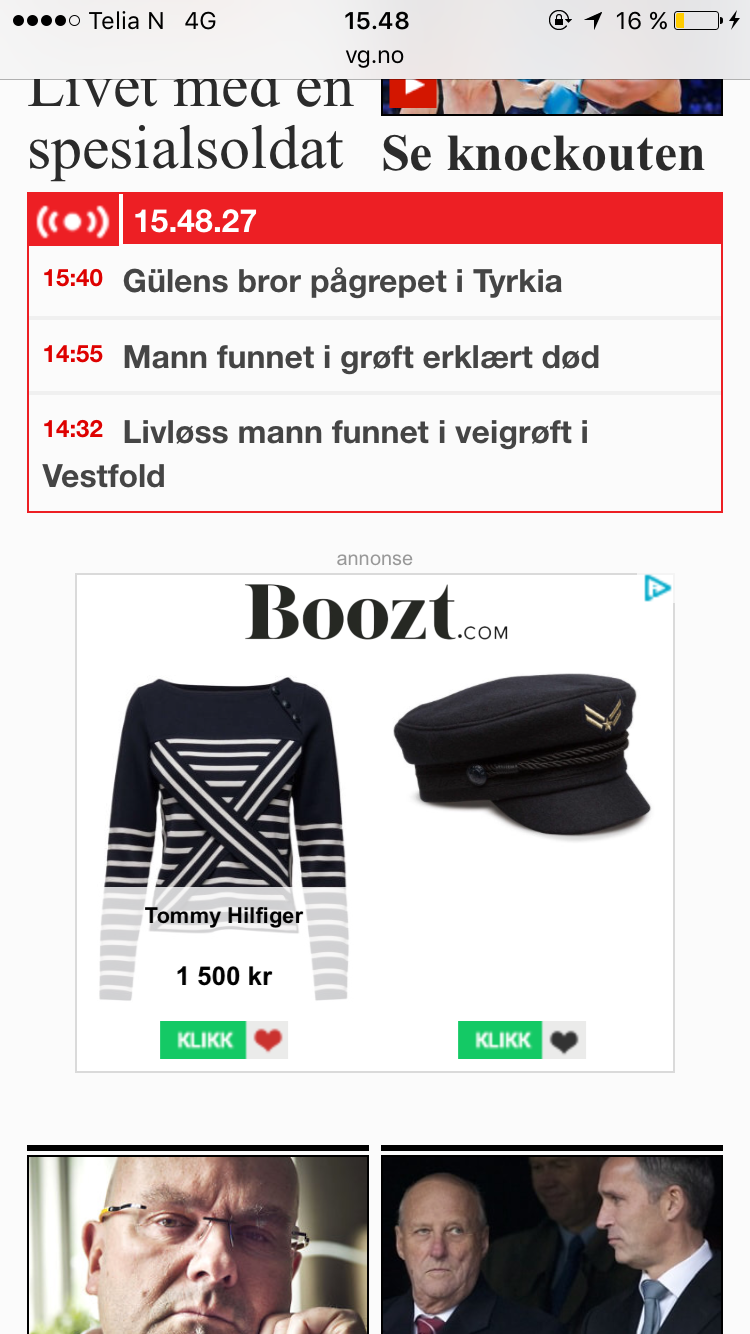Open the vg.no address bar
Image resolution: width=750 pixels, height=1334 pixels.
click(x=375, y=57)
